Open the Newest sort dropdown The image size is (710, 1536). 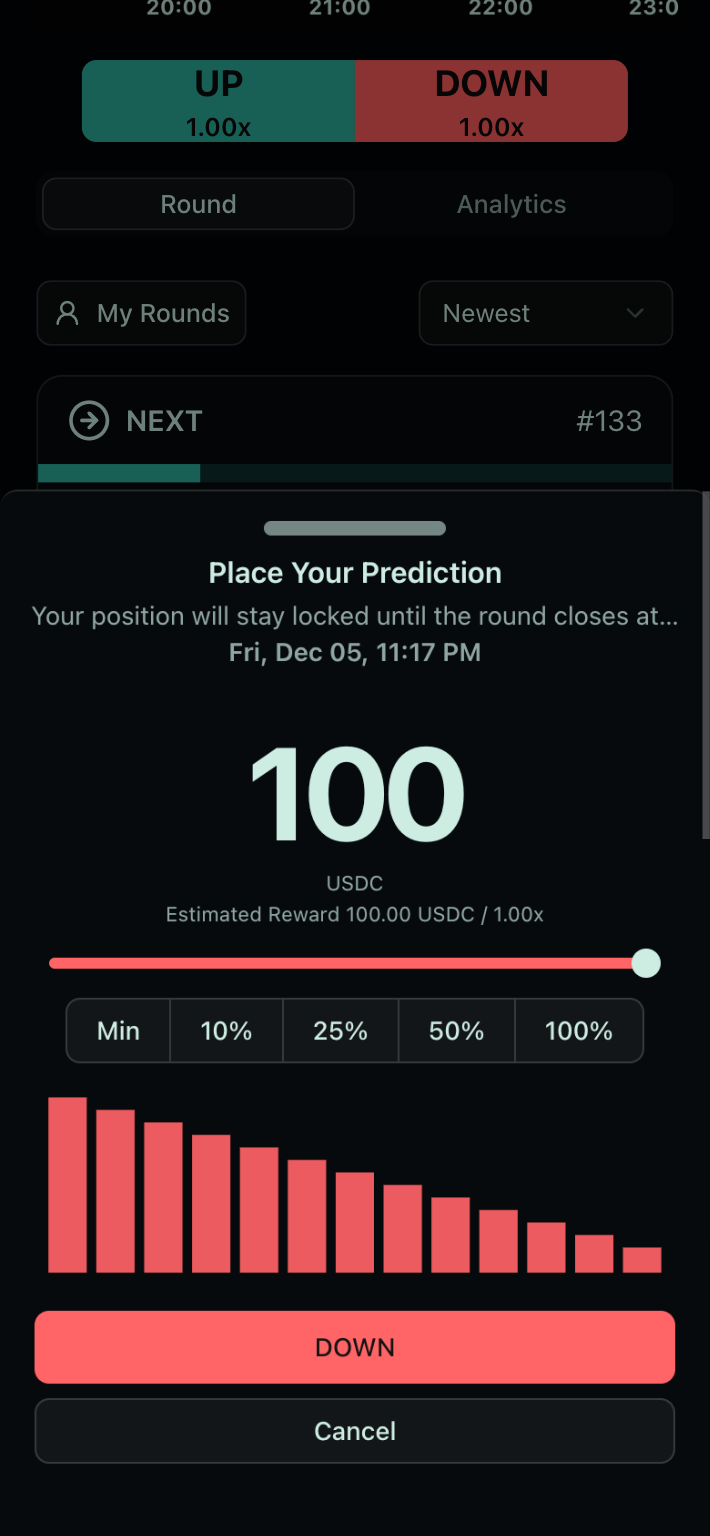coord(545,313)
